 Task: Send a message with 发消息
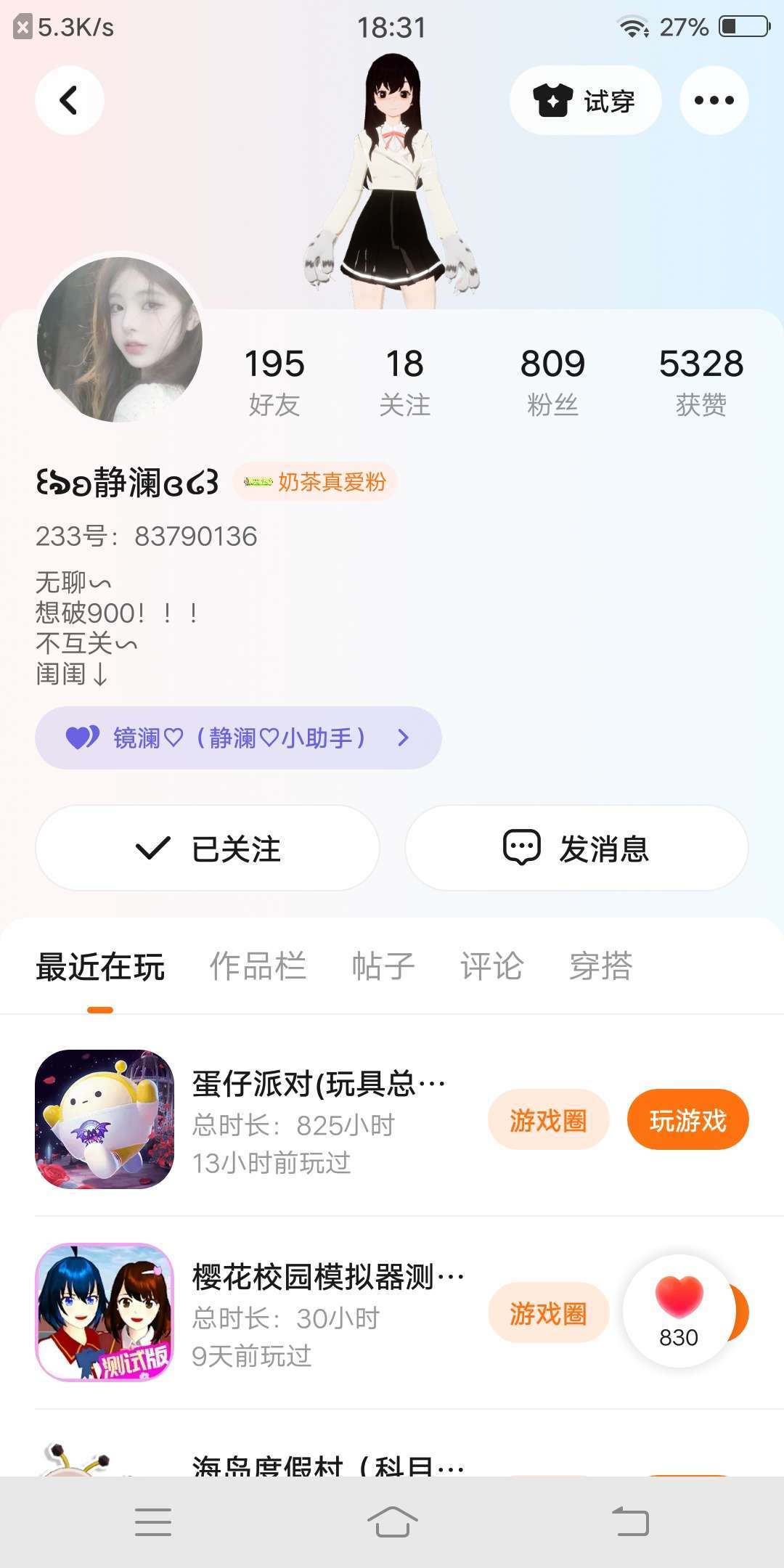pyautogui.click(x=576, y=848)
